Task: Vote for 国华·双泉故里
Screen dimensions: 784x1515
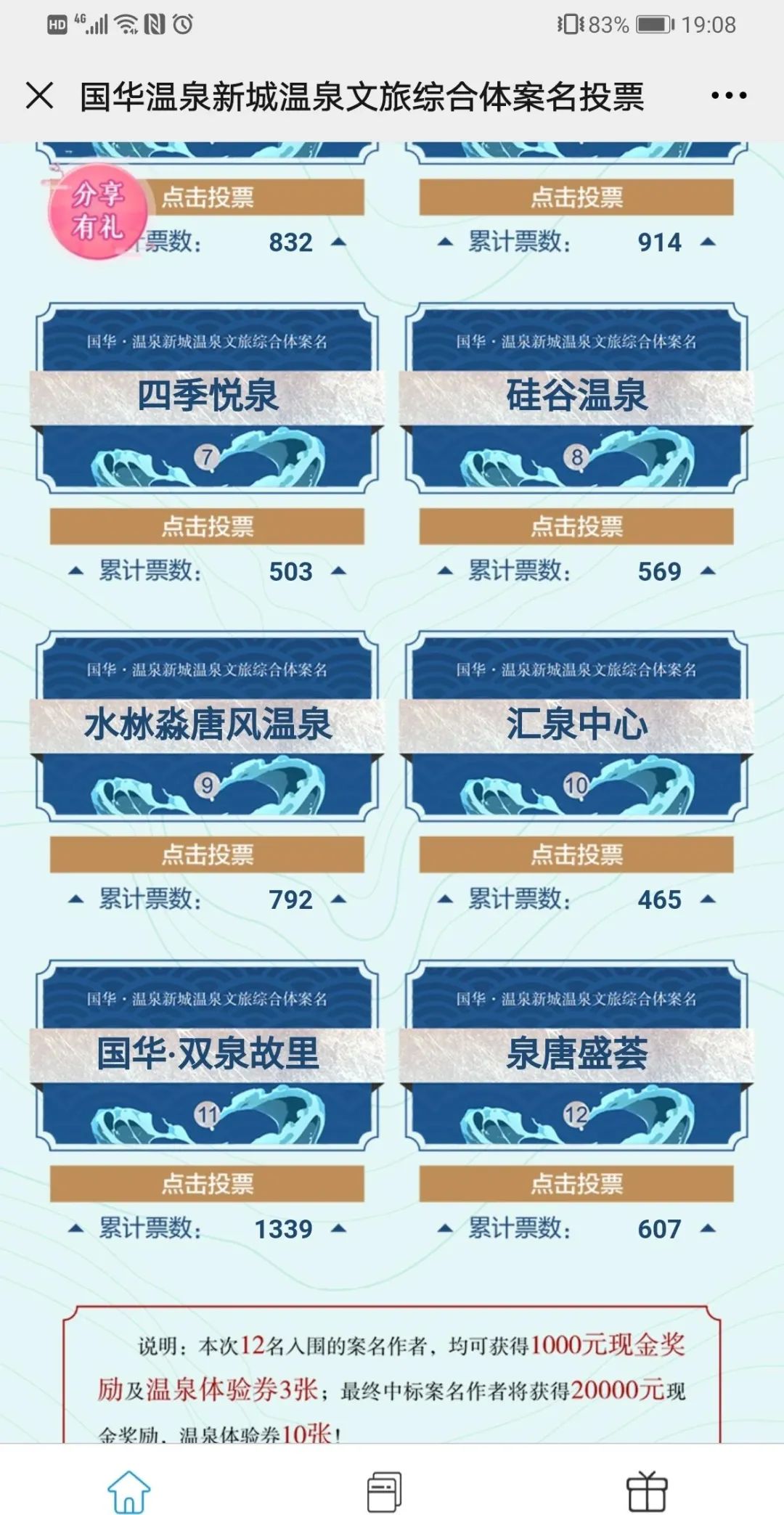Action: coord(207,1184)
